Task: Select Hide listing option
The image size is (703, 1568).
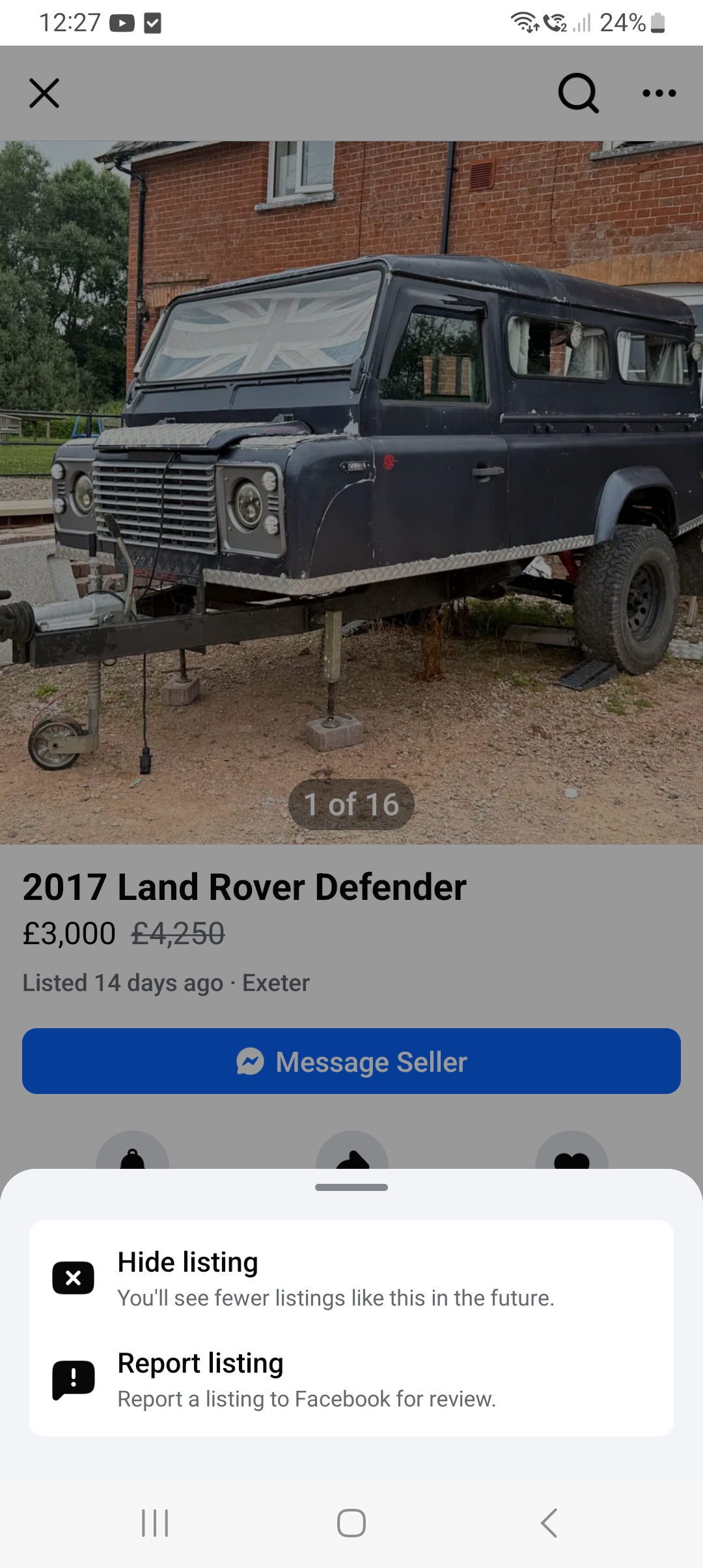Action: tap(351, 1278)
